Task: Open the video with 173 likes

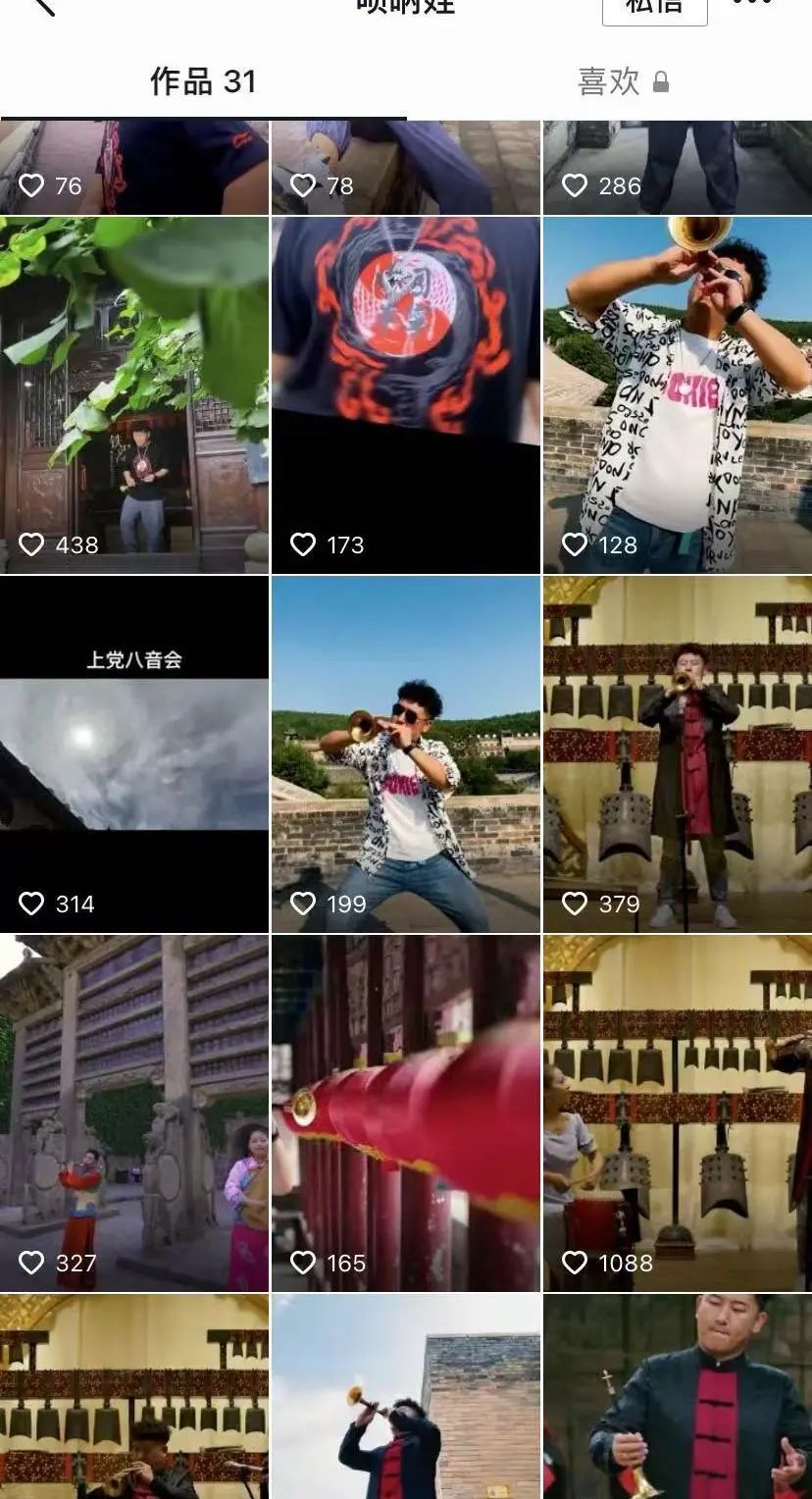Action: click(x=406, y=395)
